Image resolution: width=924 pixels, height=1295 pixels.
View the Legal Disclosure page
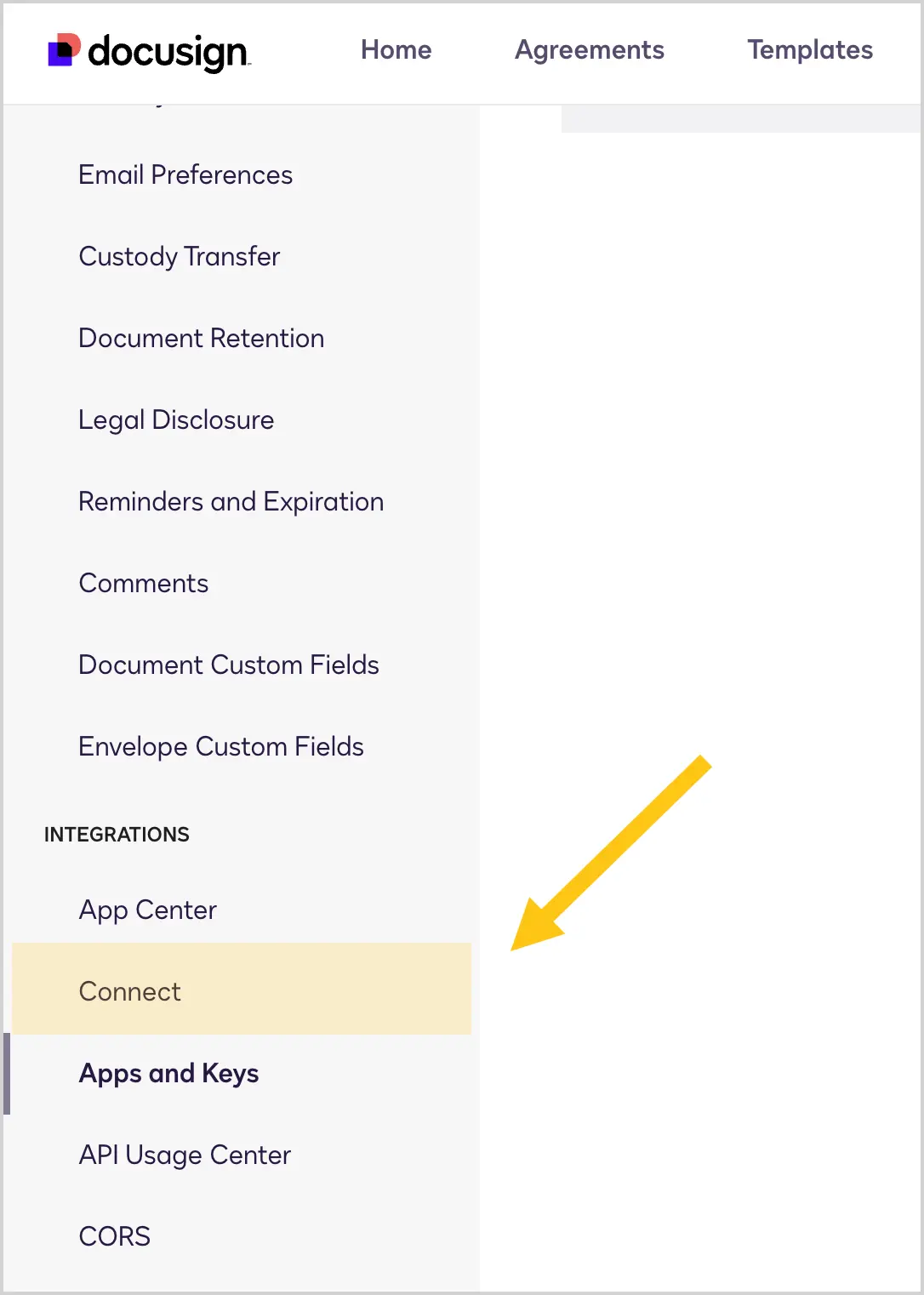pos(176,419)
